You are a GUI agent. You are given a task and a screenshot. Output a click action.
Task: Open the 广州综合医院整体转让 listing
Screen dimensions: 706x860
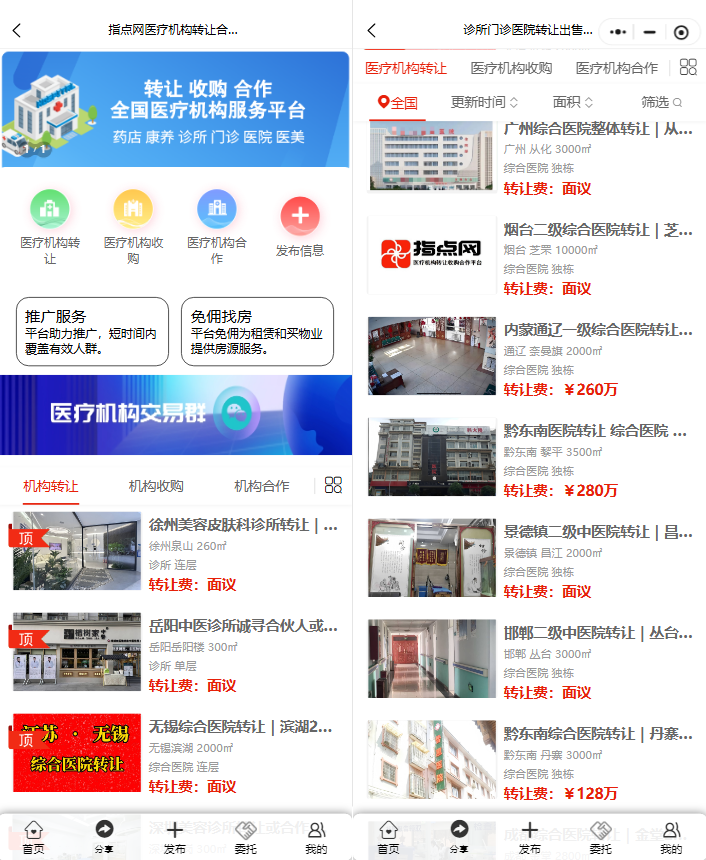[x=597, y=129]
